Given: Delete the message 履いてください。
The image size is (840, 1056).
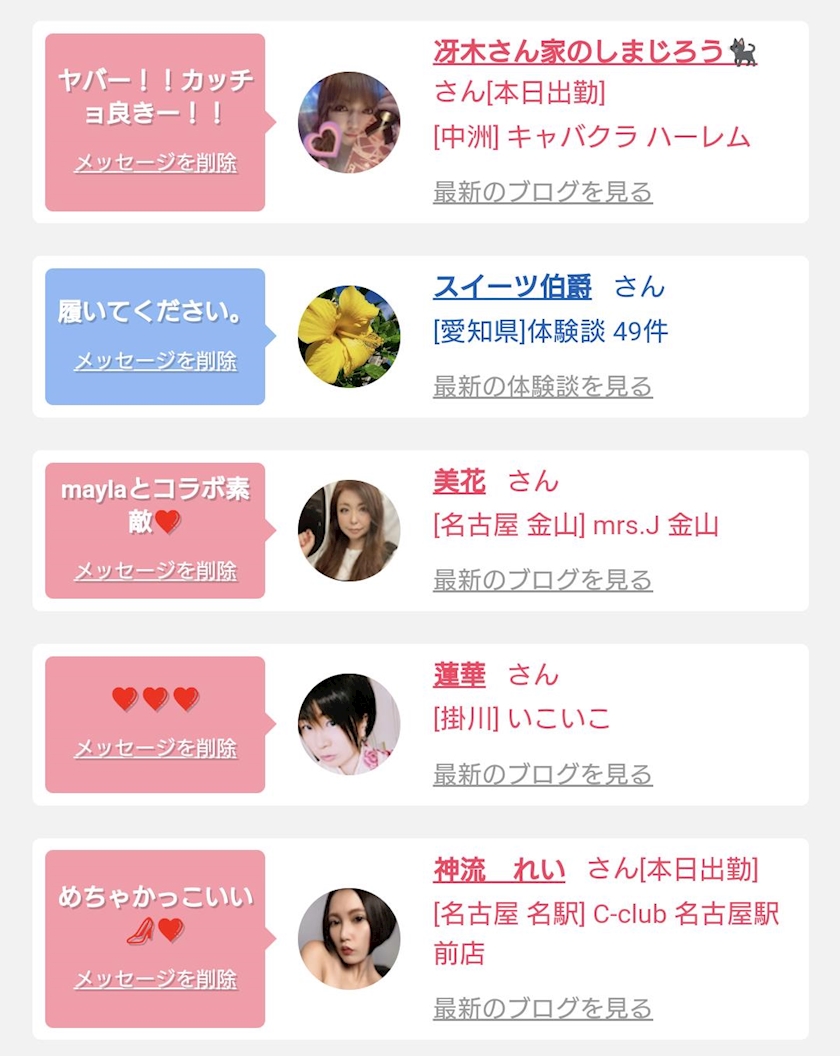Looking at the screenshot, I should click(x=156, y=360).
